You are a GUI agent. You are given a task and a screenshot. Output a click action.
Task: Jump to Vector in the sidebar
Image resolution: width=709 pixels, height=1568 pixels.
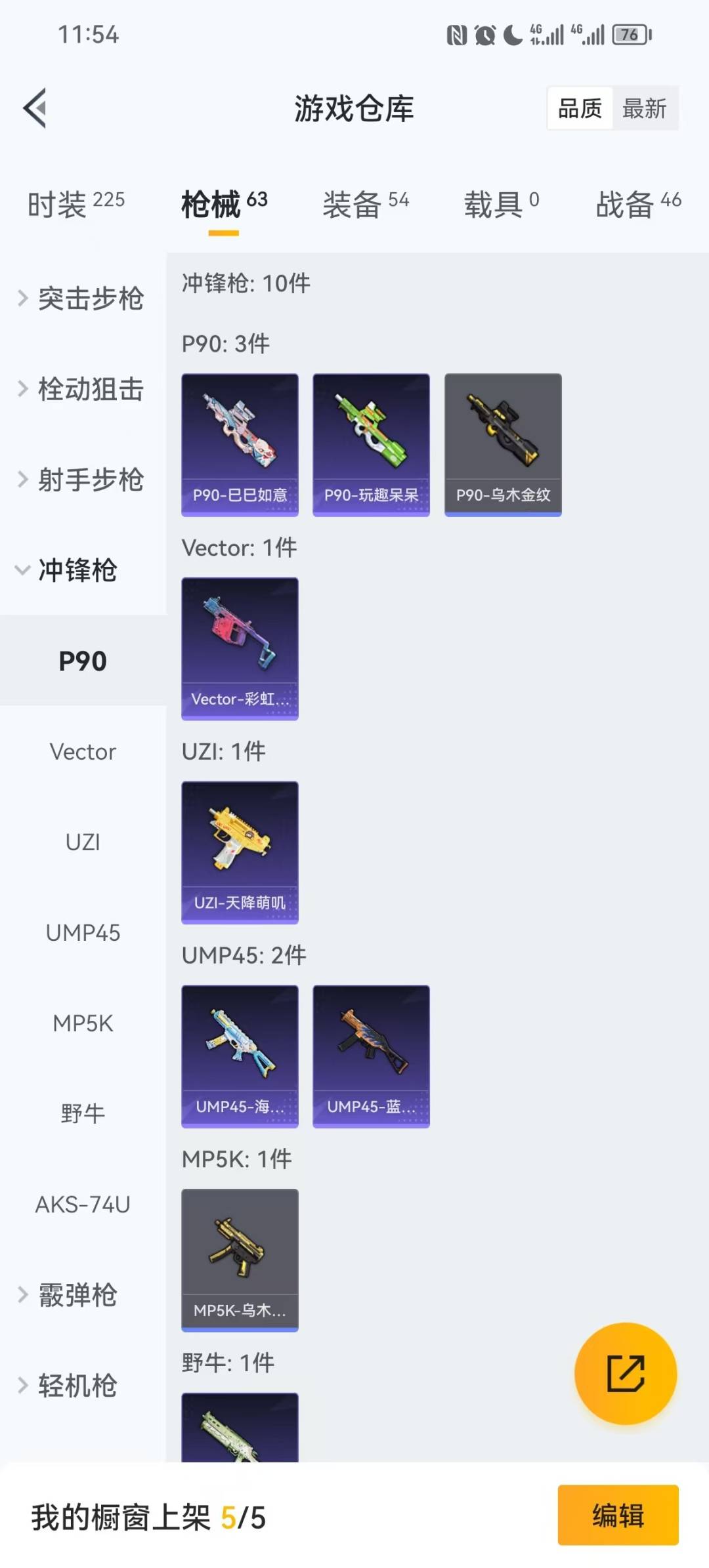click(x=83, y=751)
